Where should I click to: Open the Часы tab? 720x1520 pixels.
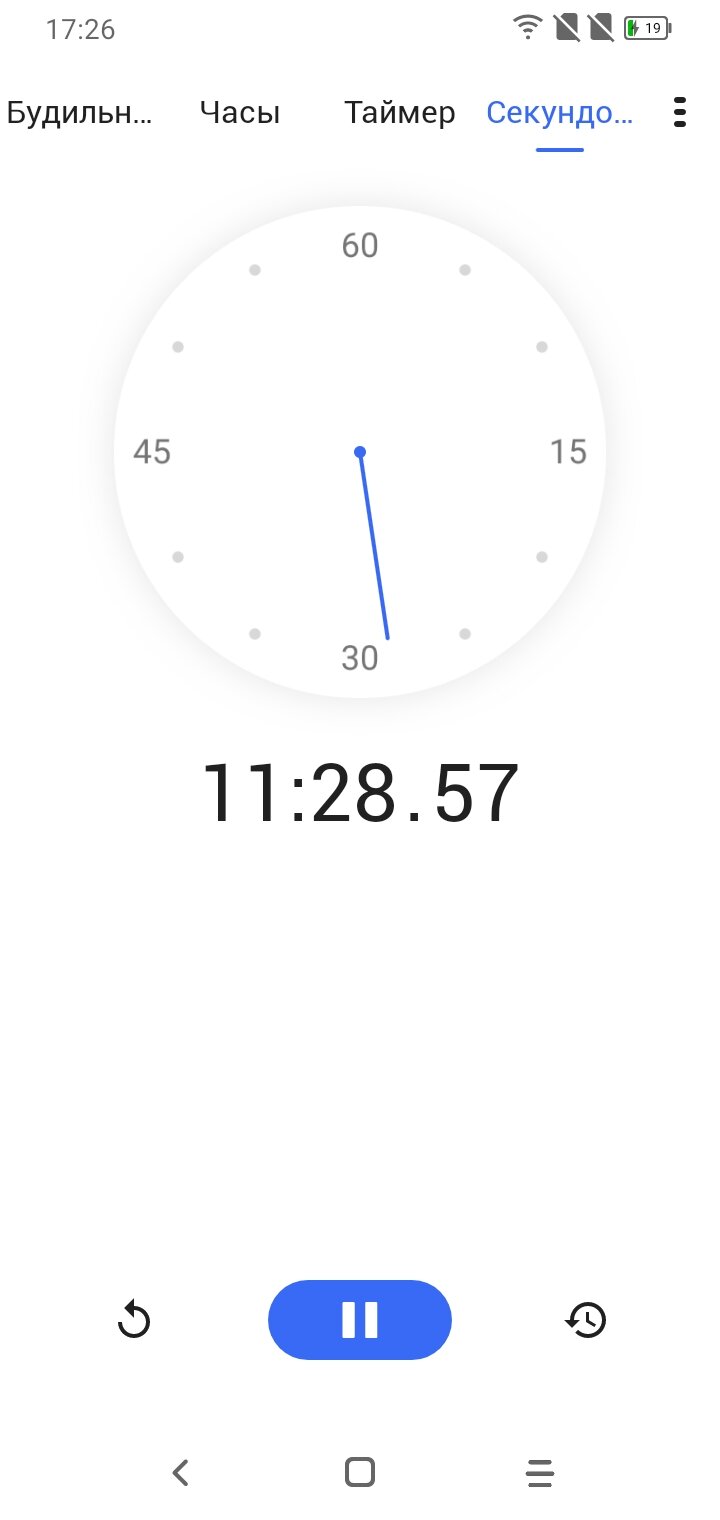240,113
